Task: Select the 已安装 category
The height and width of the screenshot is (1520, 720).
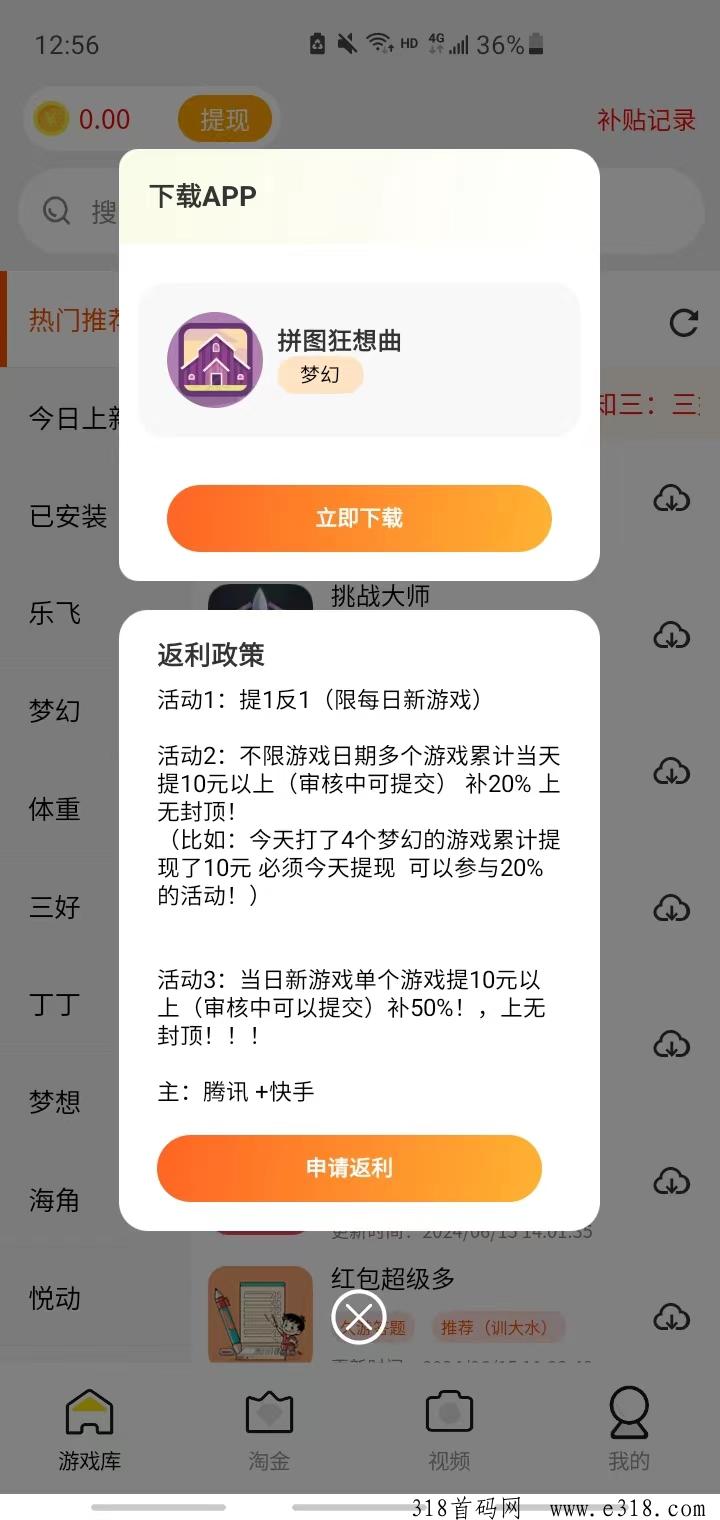Action: (x=68, y=516)
